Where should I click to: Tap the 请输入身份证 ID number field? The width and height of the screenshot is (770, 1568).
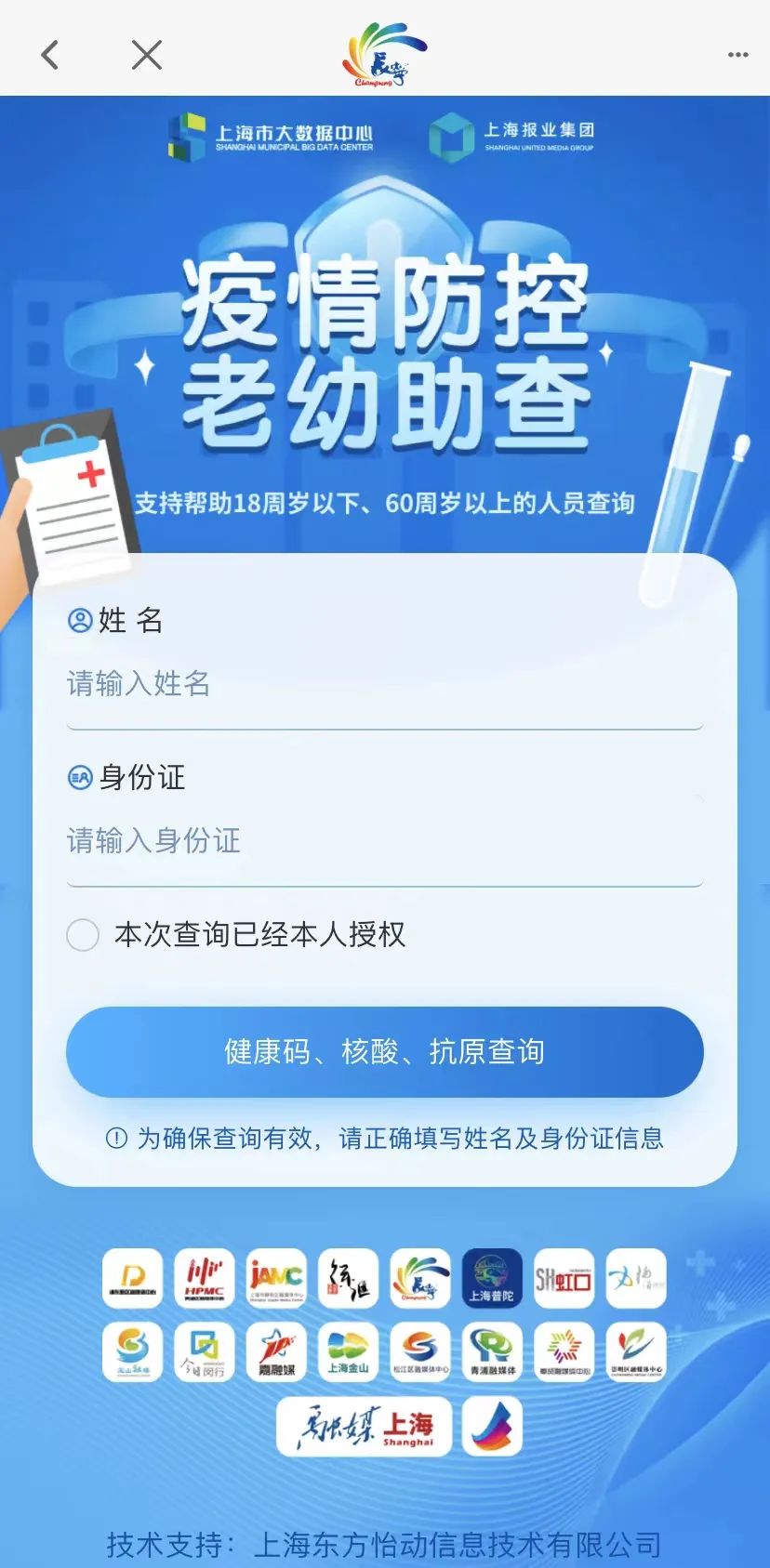[x=384, y=841]
